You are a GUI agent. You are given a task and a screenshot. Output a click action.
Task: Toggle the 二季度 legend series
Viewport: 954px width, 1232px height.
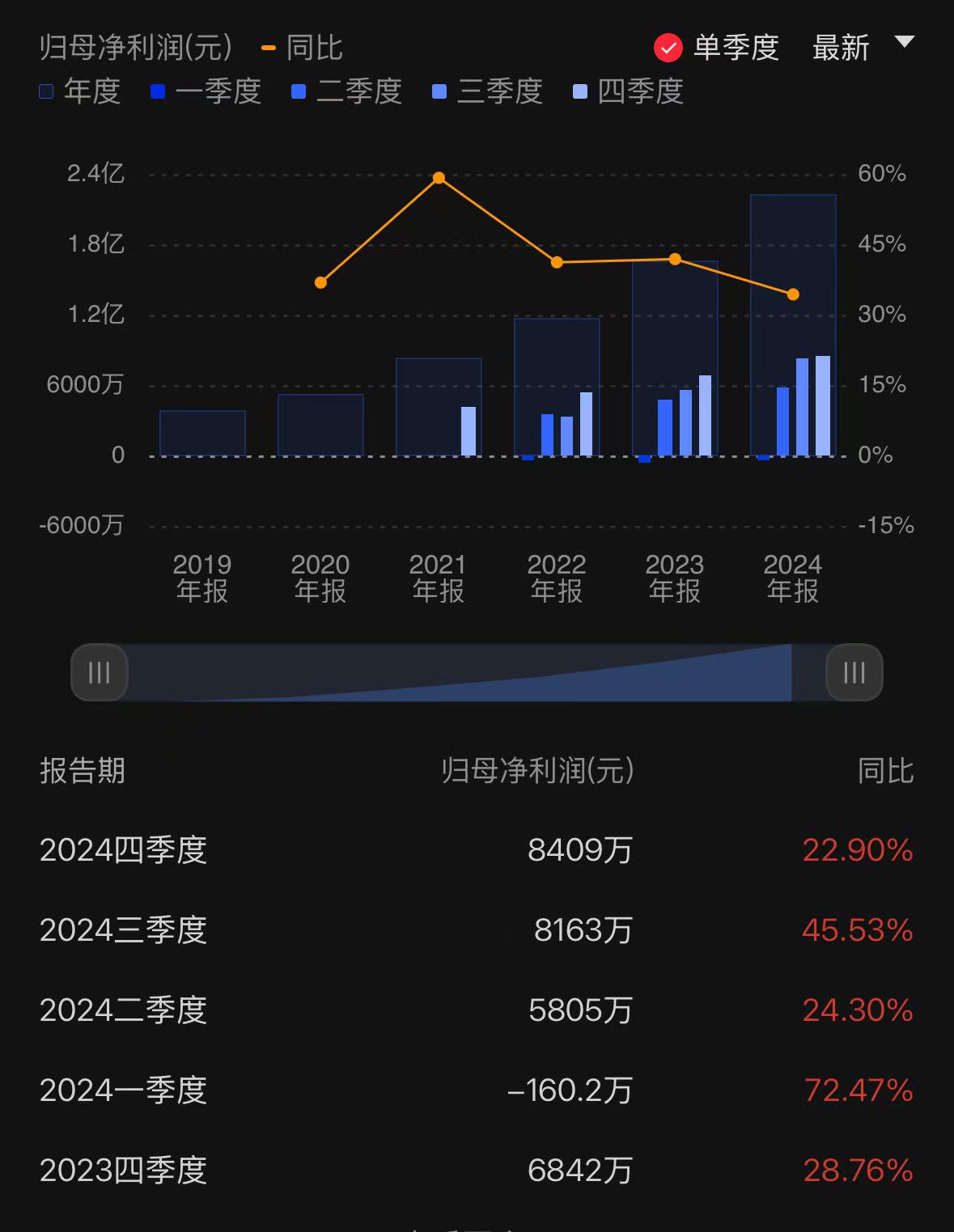(x=346, y=91)
